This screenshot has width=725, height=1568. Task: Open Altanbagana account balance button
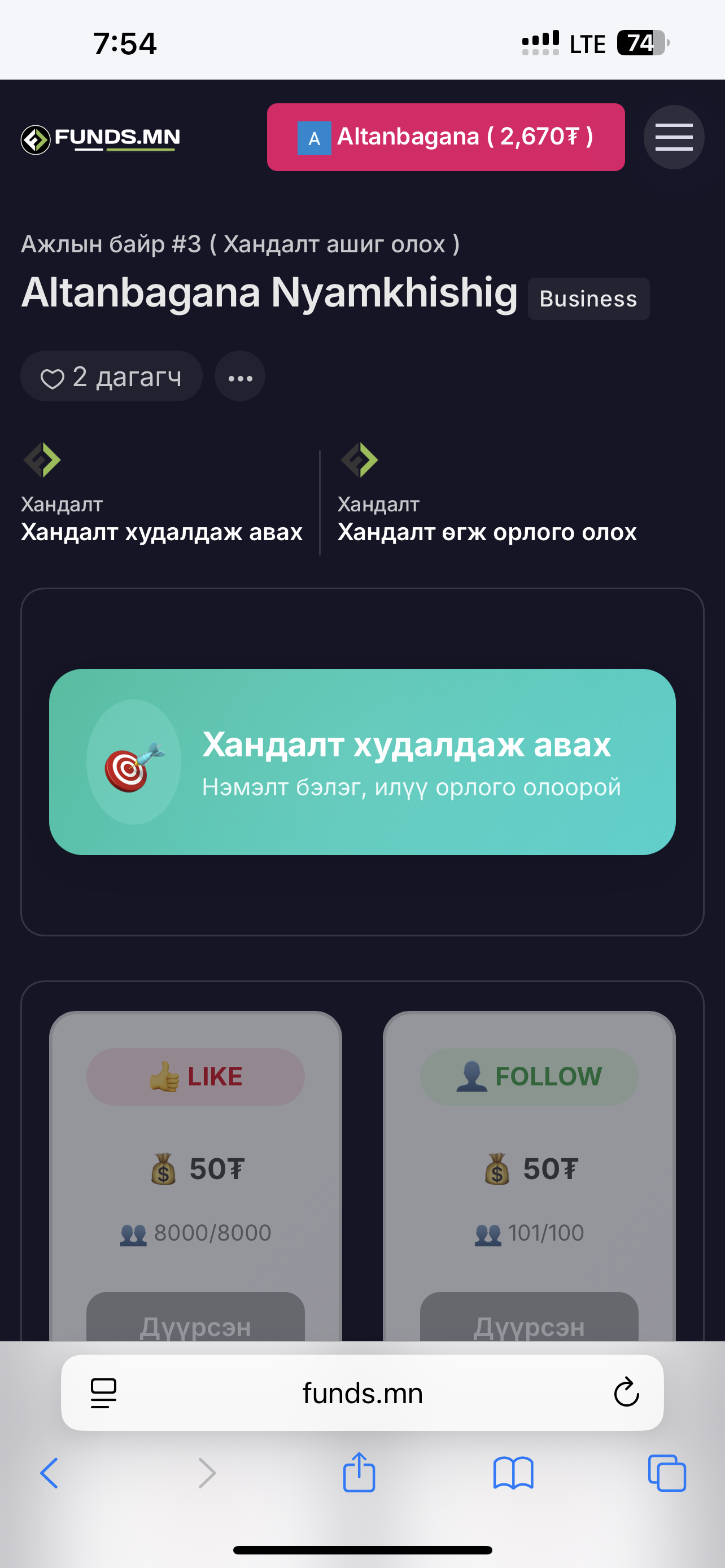[x=446, y=137]
